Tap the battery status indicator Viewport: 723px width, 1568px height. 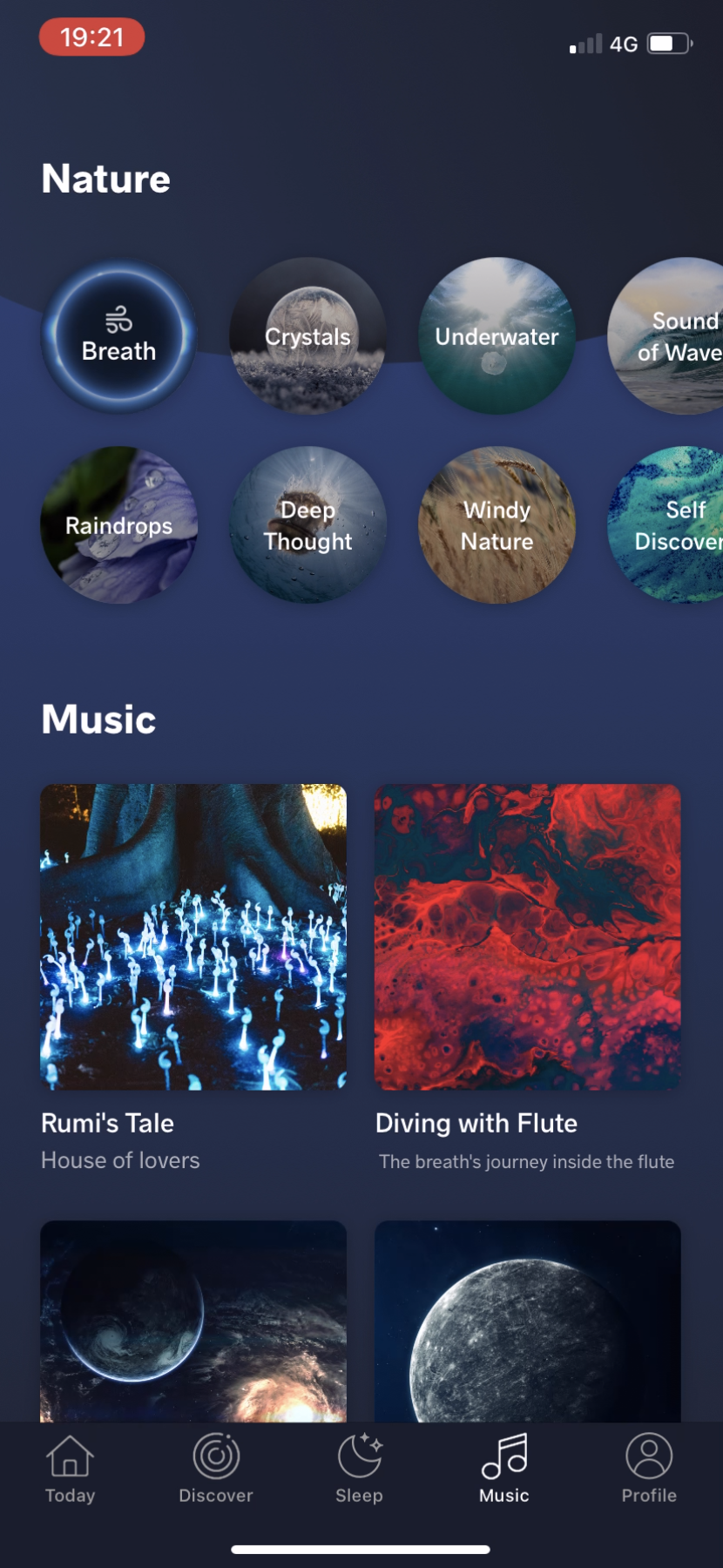point(666,43)
